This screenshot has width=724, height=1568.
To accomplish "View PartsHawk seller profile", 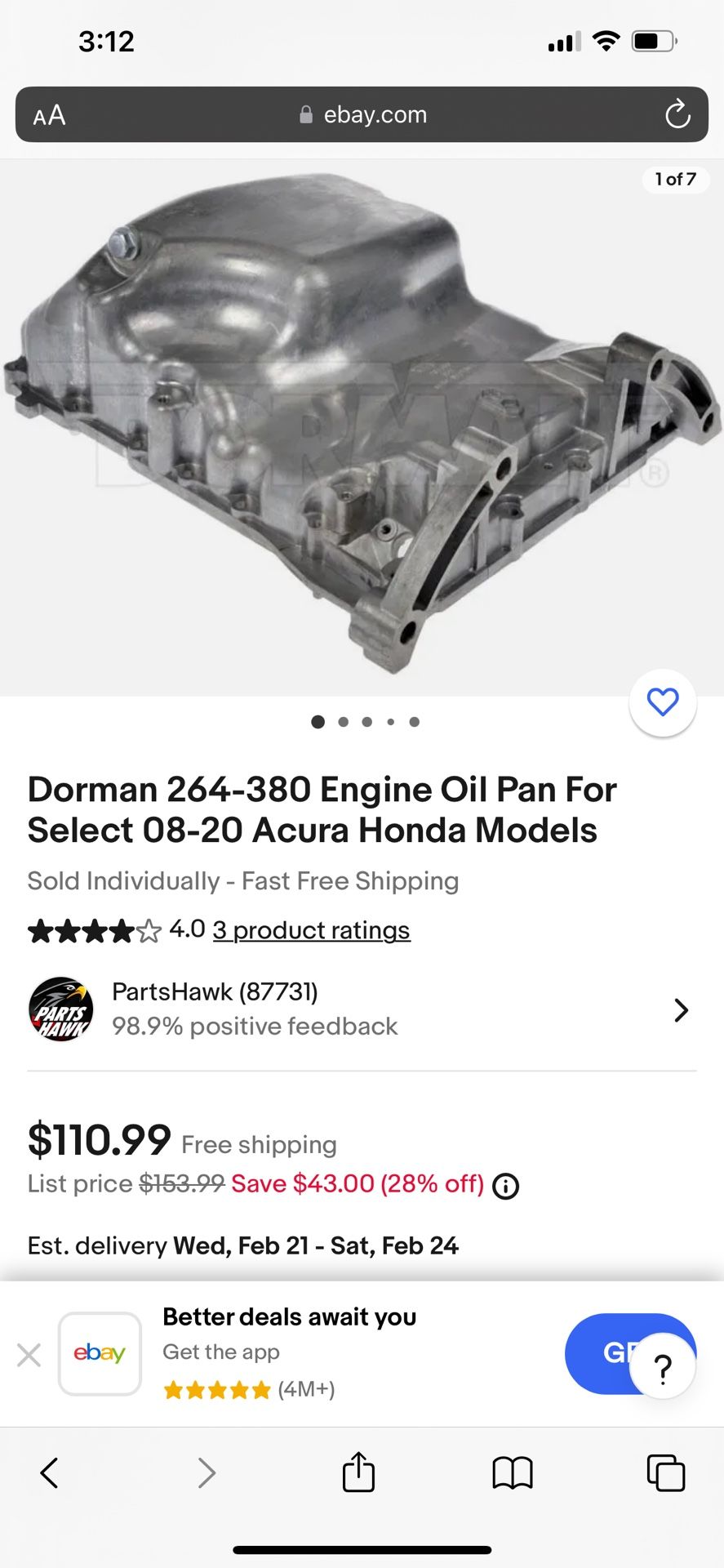I will coord(359,1009).
